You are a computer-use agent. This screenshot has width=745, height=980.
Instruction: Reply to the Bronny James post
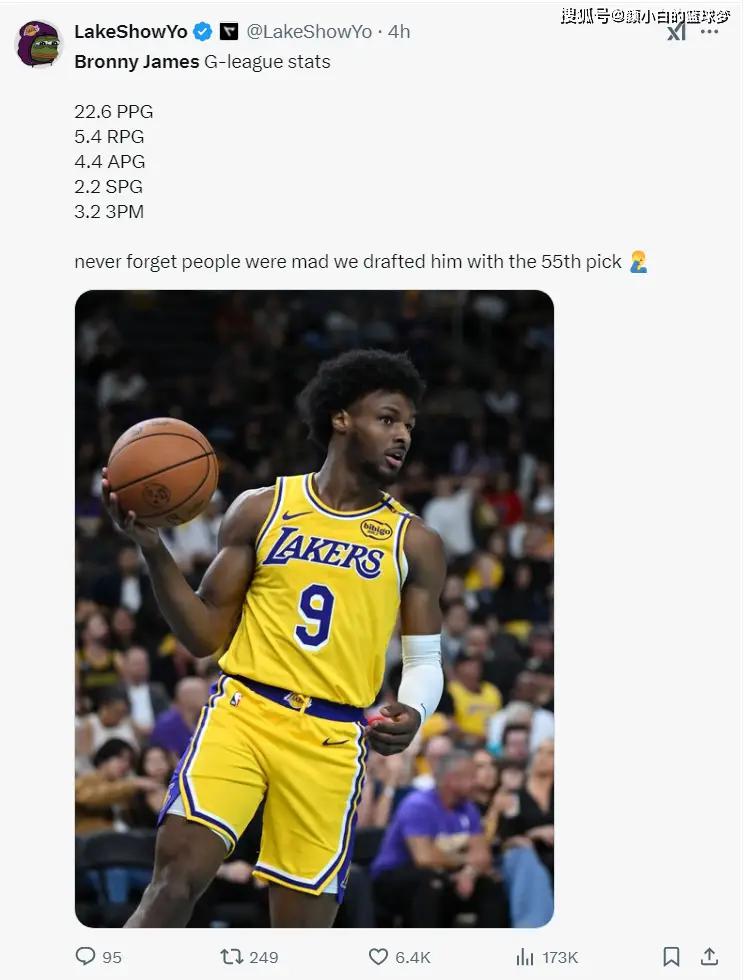point(87,957)
